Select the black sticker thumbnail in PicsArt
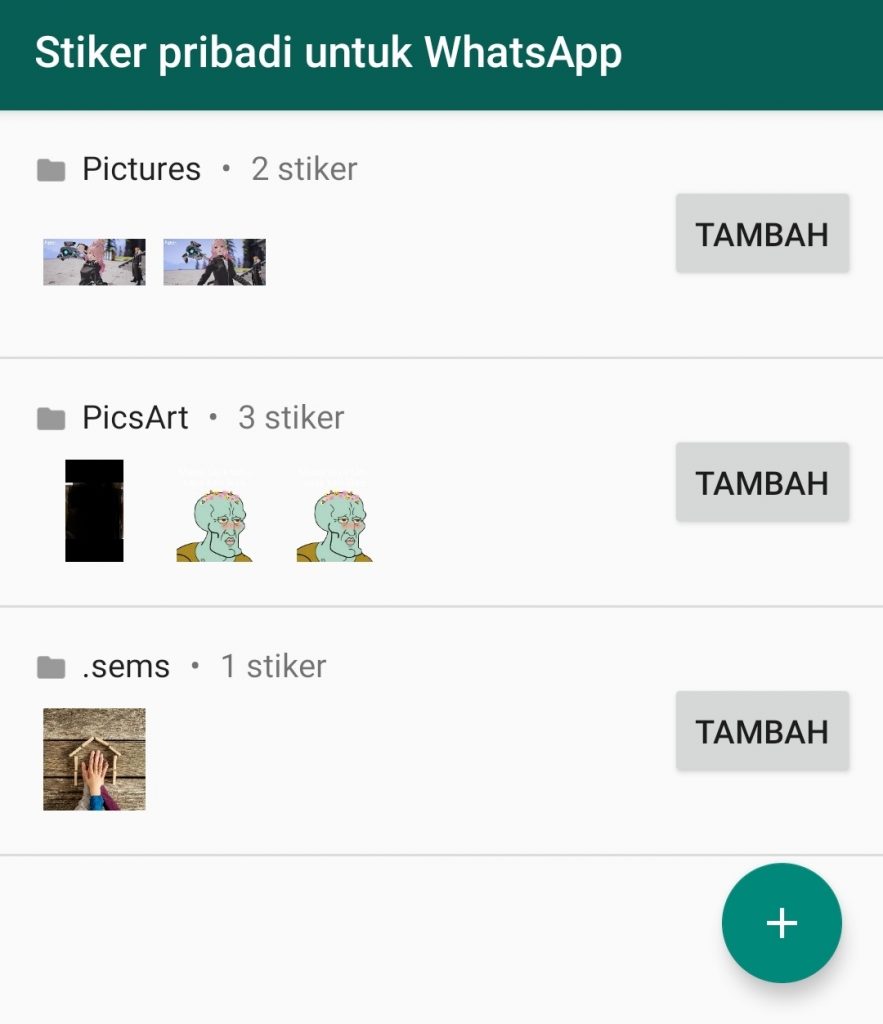This screenshot has width=883, height=1024. [94, 512]
